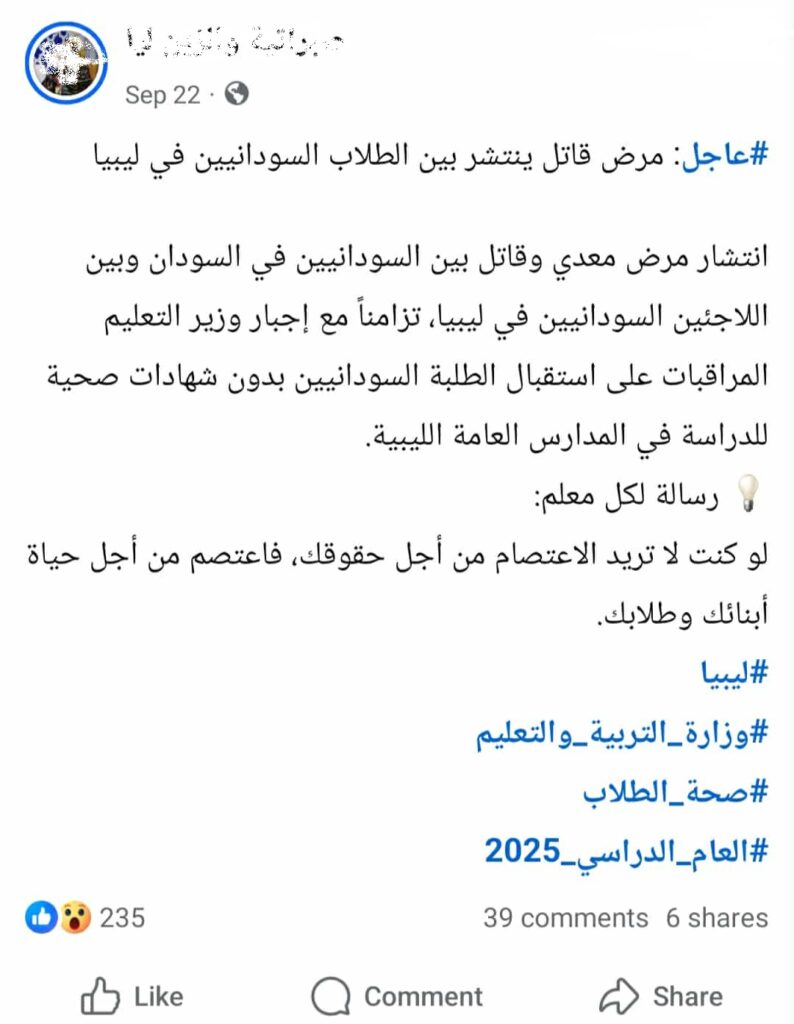This screenshot has height=1024, width=794.
Task: Comment on this post
Action: click(x=397, y=996)
